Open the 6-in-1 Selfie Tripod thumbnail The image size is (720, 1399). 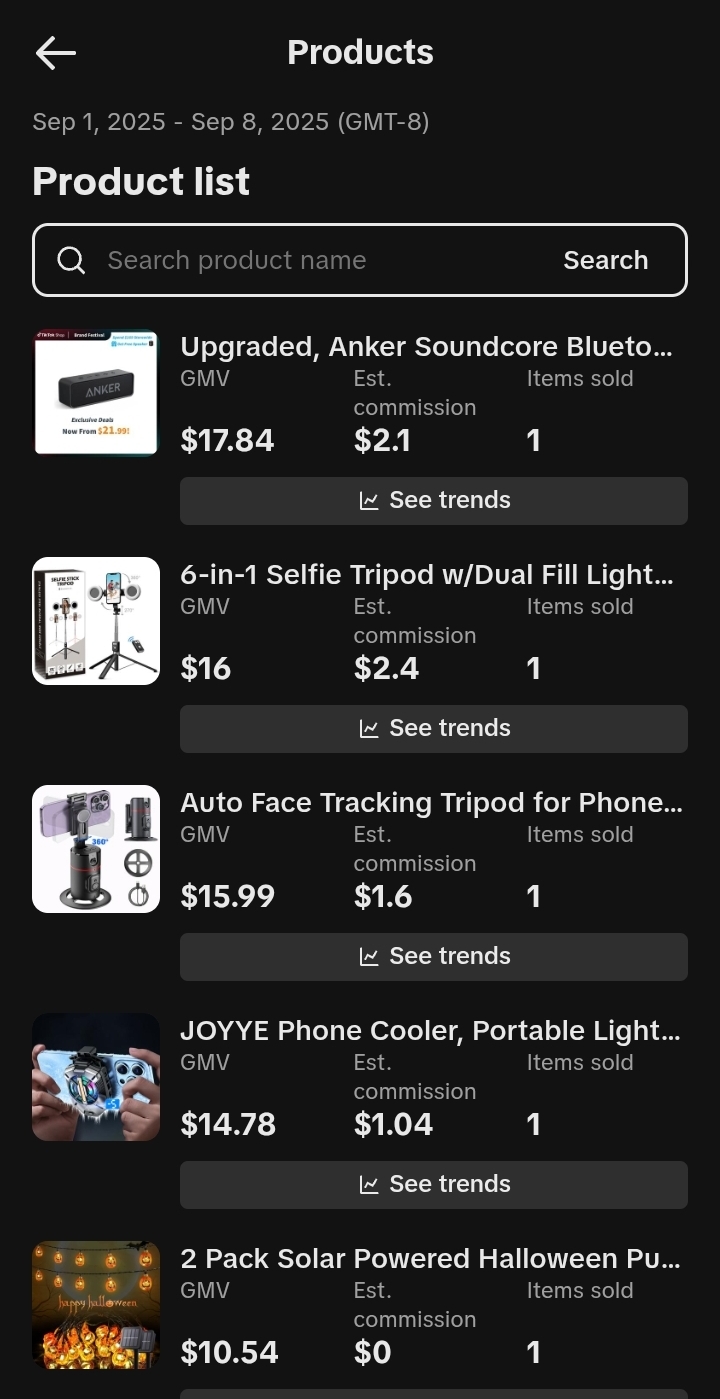coord(96,621)
